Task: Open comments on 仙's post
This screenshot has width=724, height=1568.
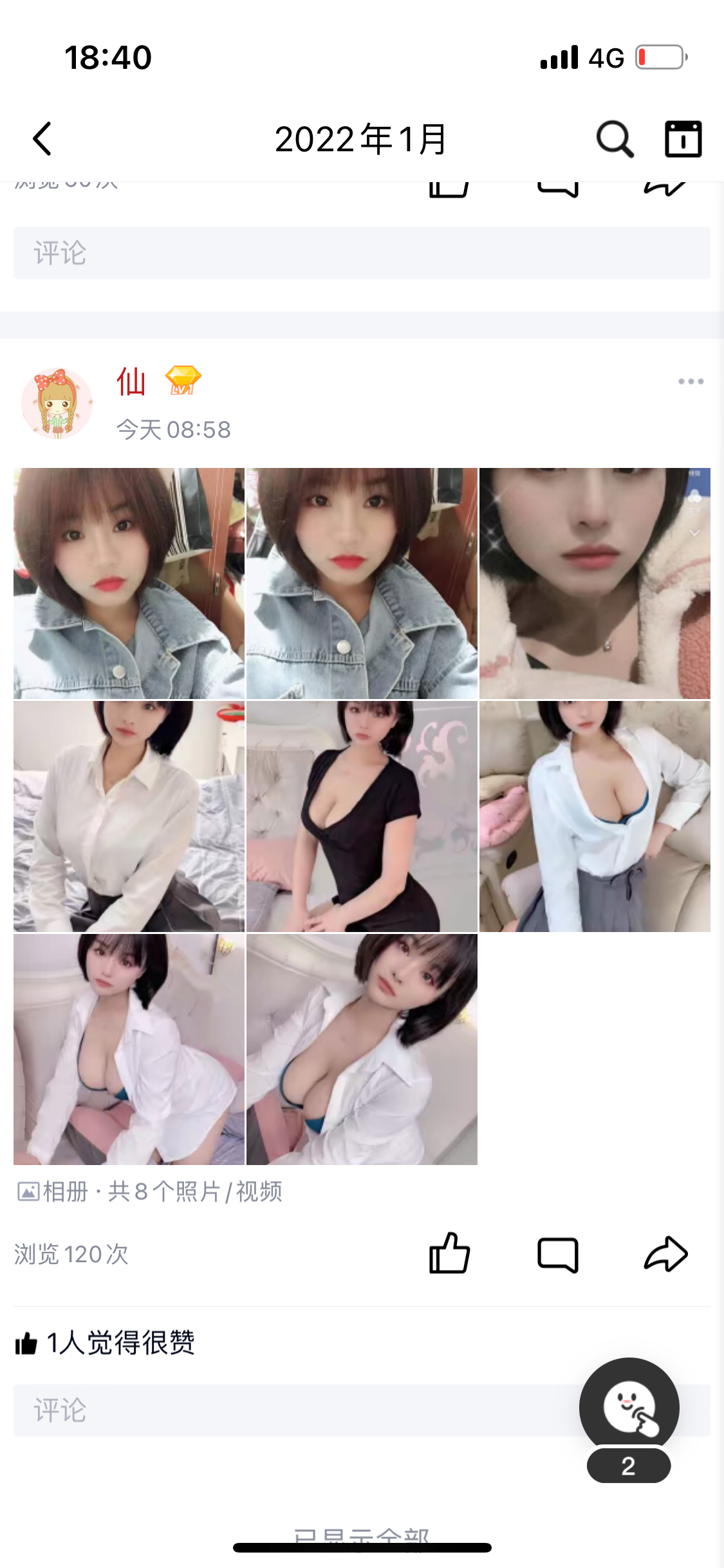Action: pos(557,1253)
